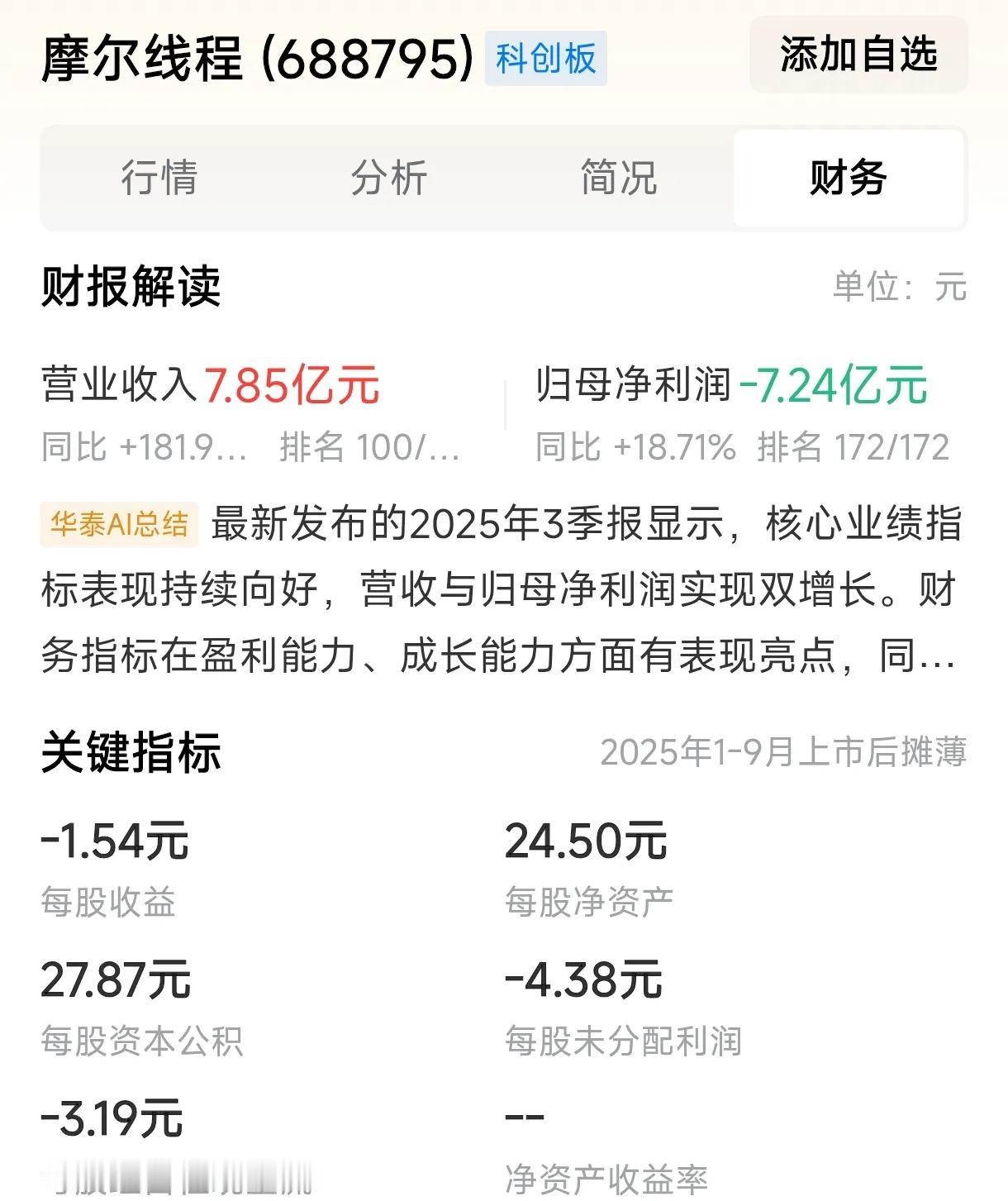Screen dimensions: 1008x1201
Task: Tap the 每股资本公积 27.87元 value
Action: (x=114, y=983)
